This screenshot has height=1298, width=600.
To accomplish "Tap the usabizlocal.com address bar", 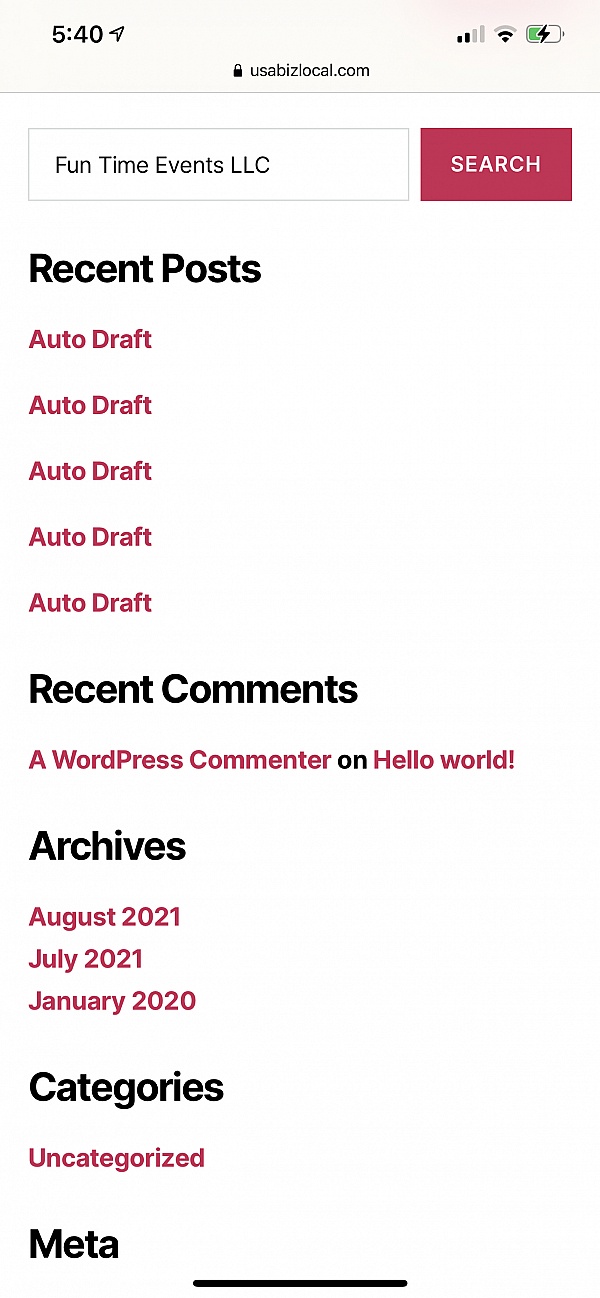I will pyautogui.click(x=300, y=70).
